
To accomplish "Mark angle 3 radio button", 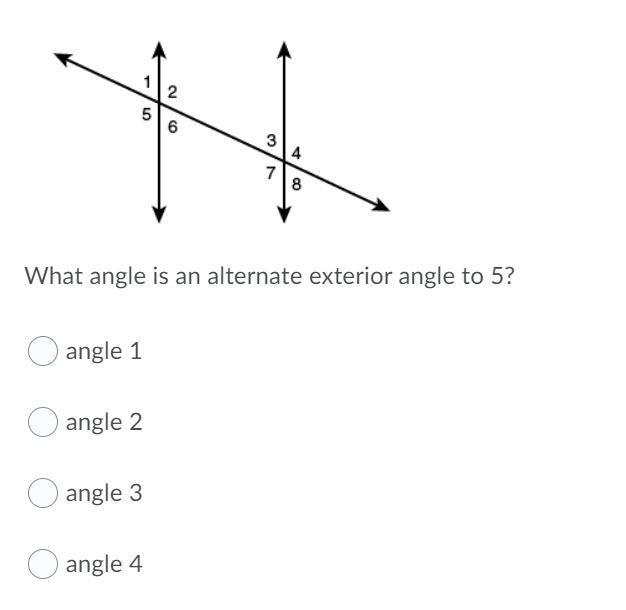I will click(x=42, y=494).
